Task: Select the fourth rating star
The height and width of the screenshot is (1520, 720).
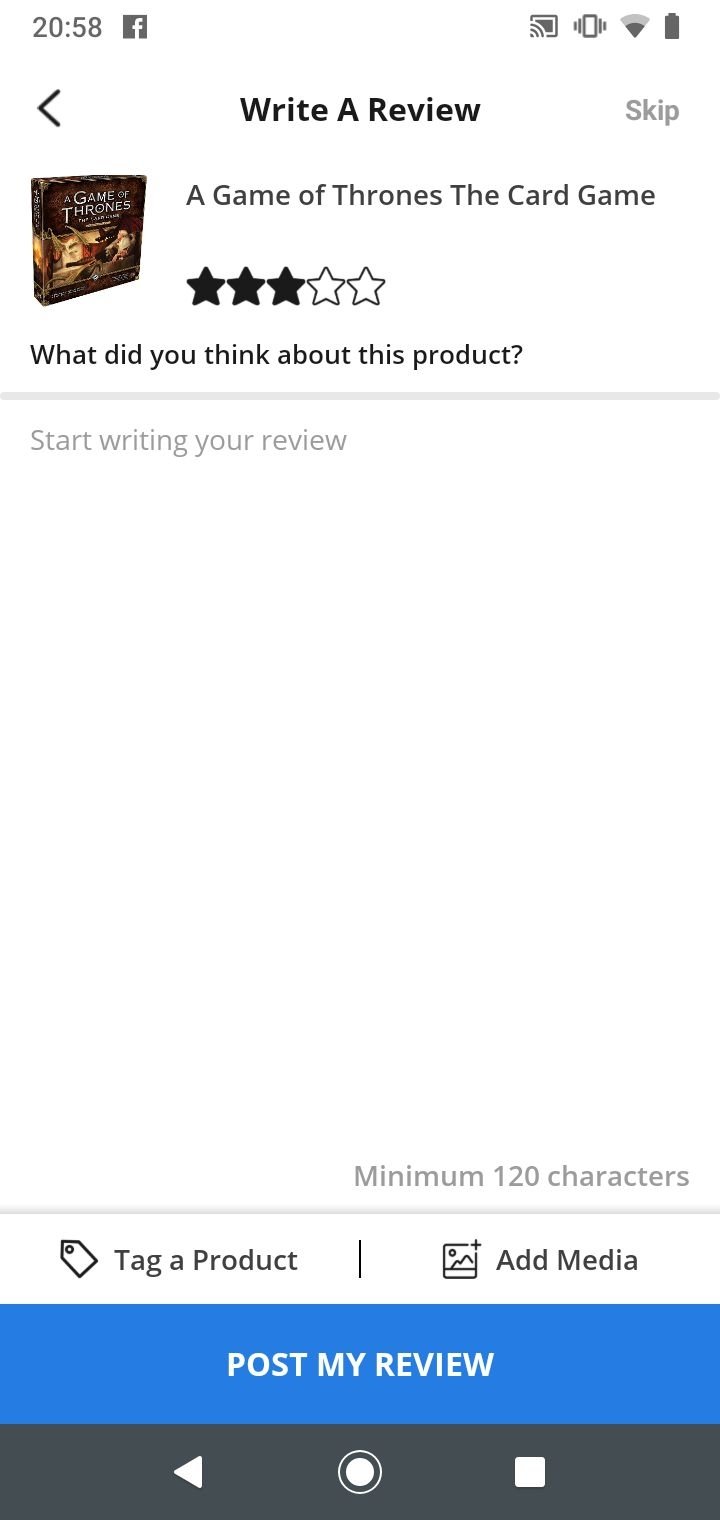Action: (x=326, y=287)
